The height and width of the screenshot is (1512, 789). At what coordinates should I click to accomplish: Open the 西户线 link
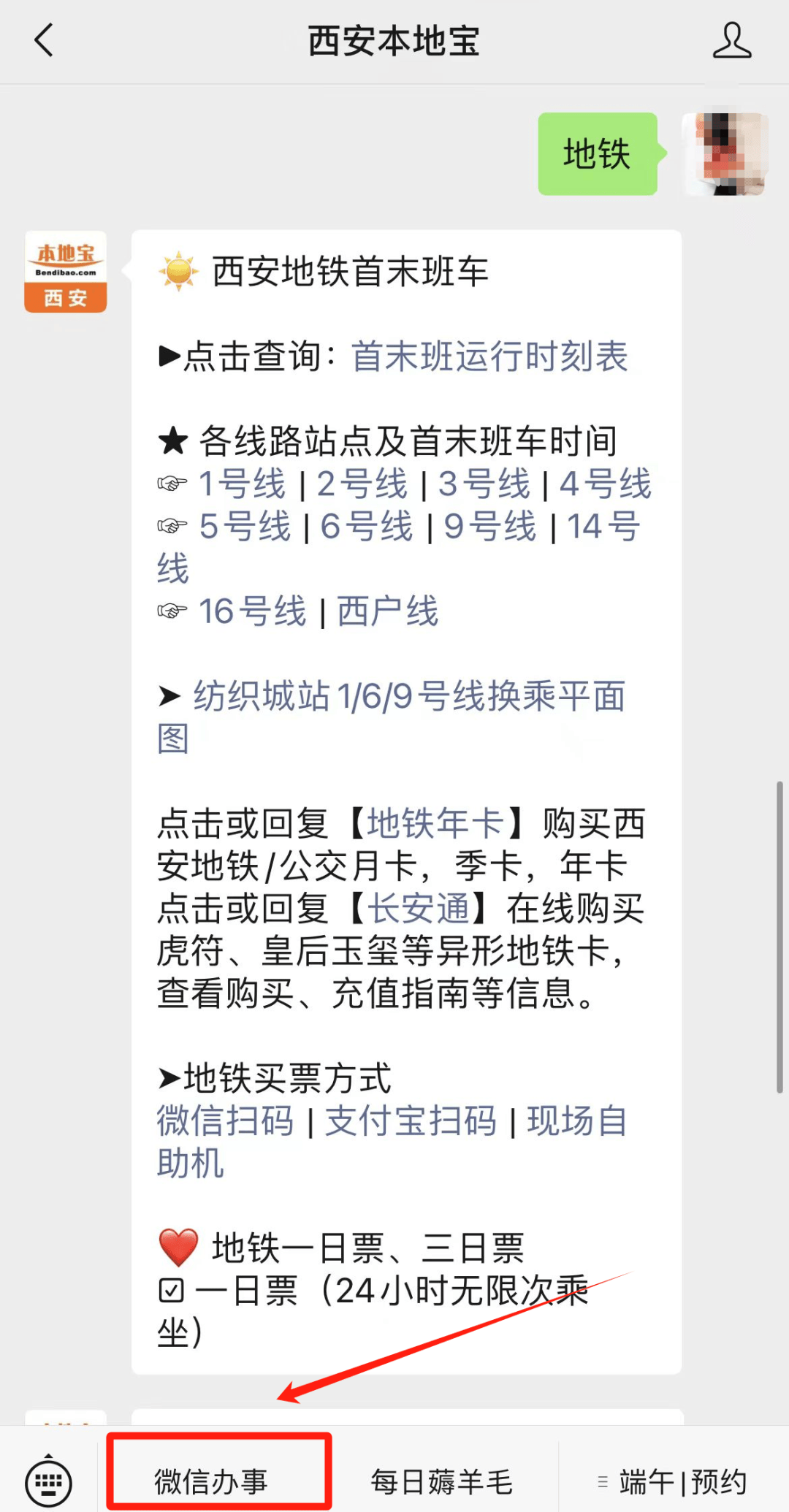coord(387,611)
